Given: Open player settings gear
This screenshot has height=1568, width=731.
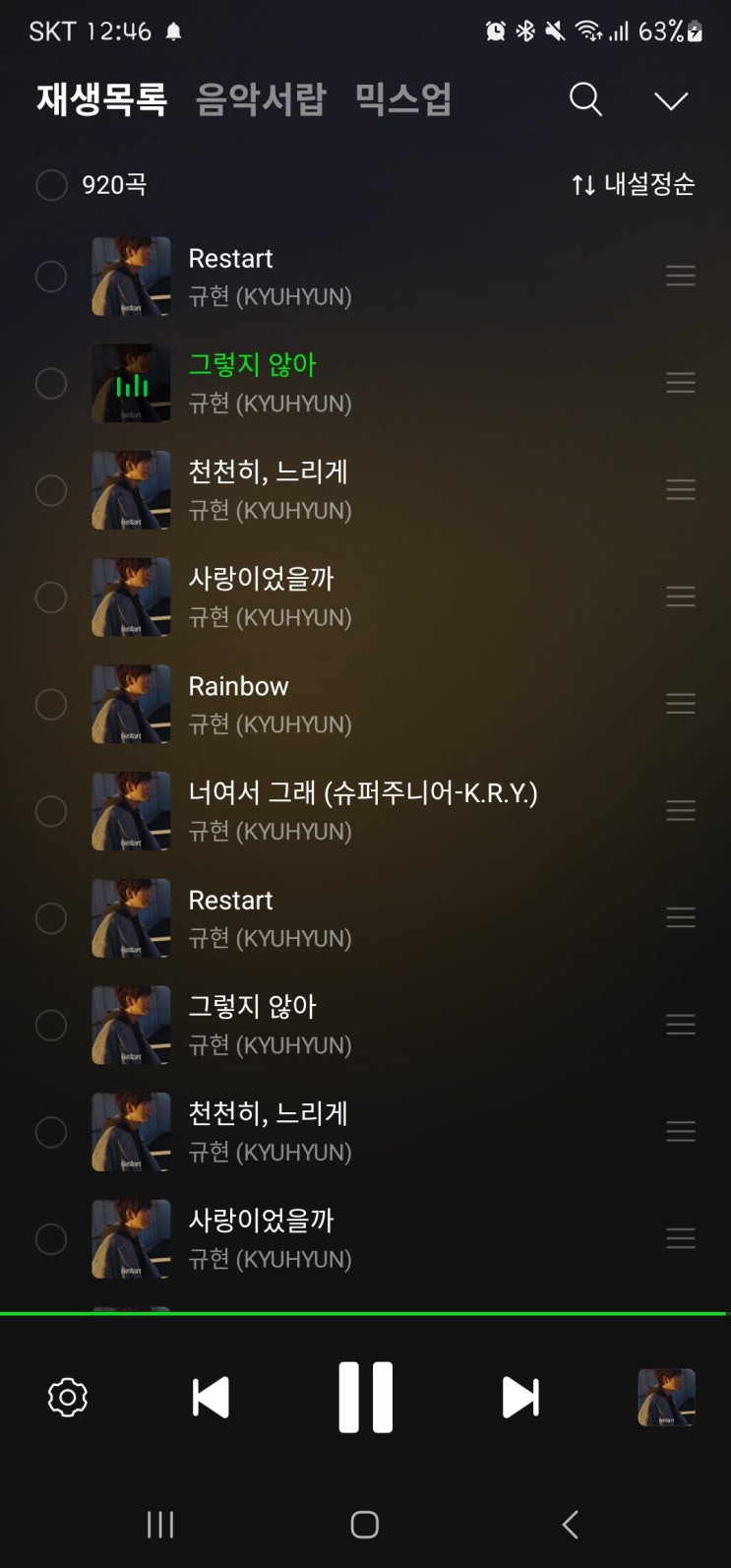Looking at the screenshot, I should (x=68, y=1397).
